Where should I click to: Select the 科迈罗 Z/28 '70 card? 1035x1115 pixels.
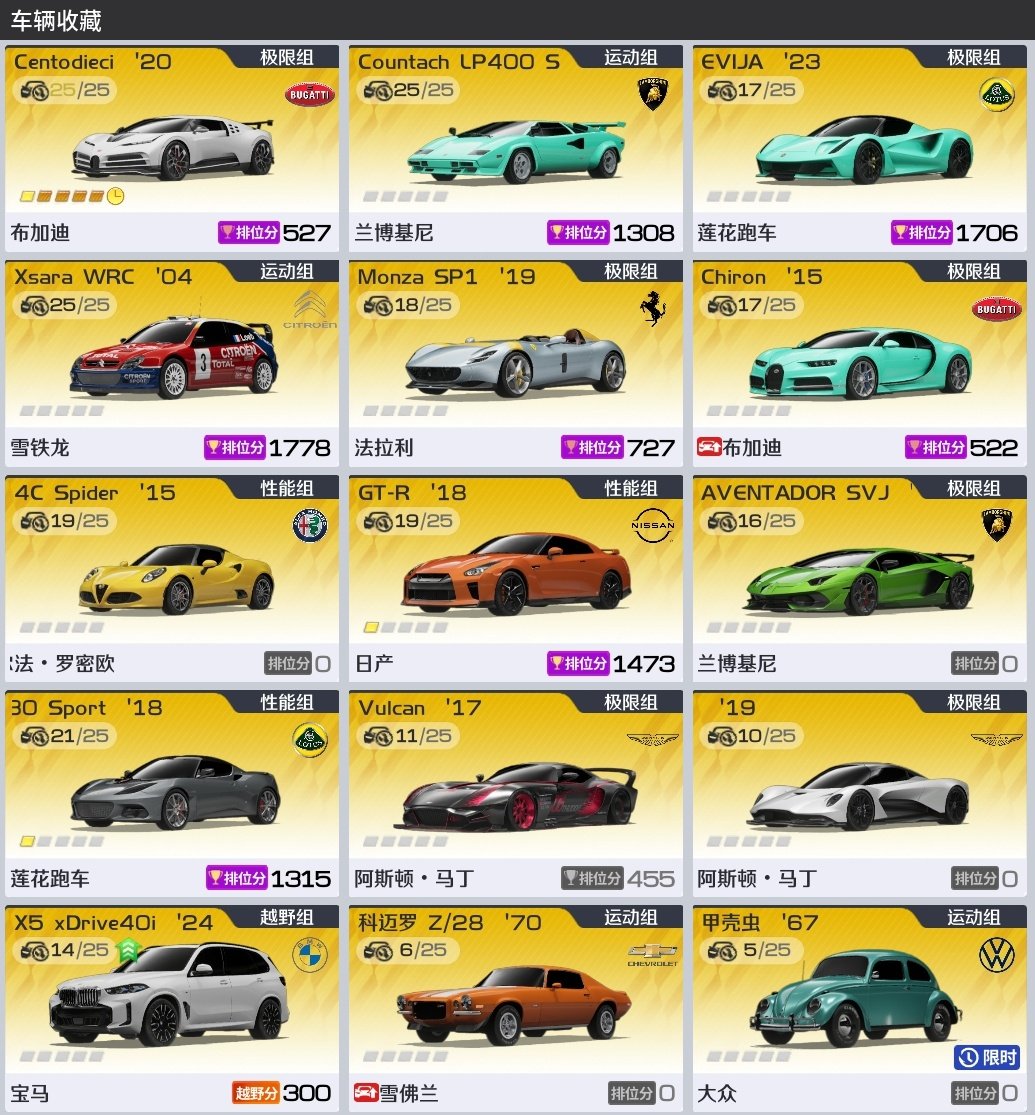515,1008
